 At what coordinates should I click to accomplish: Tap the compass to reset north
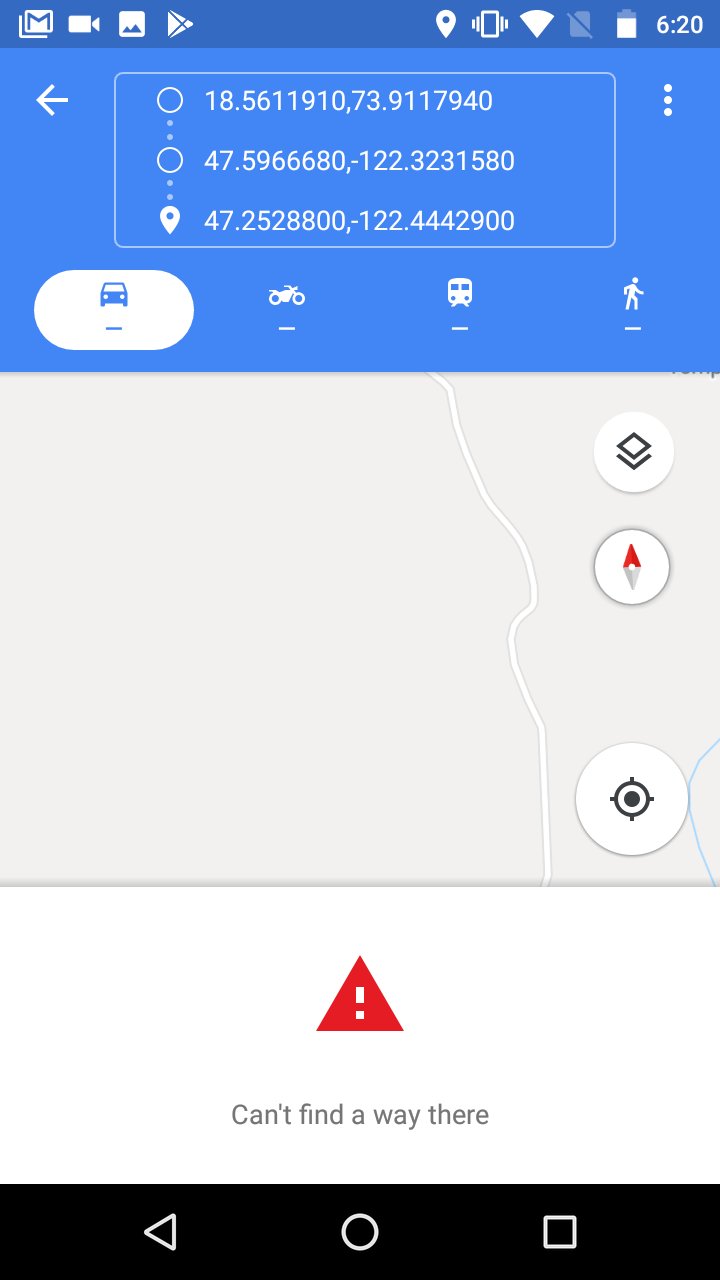pos(632,567)
